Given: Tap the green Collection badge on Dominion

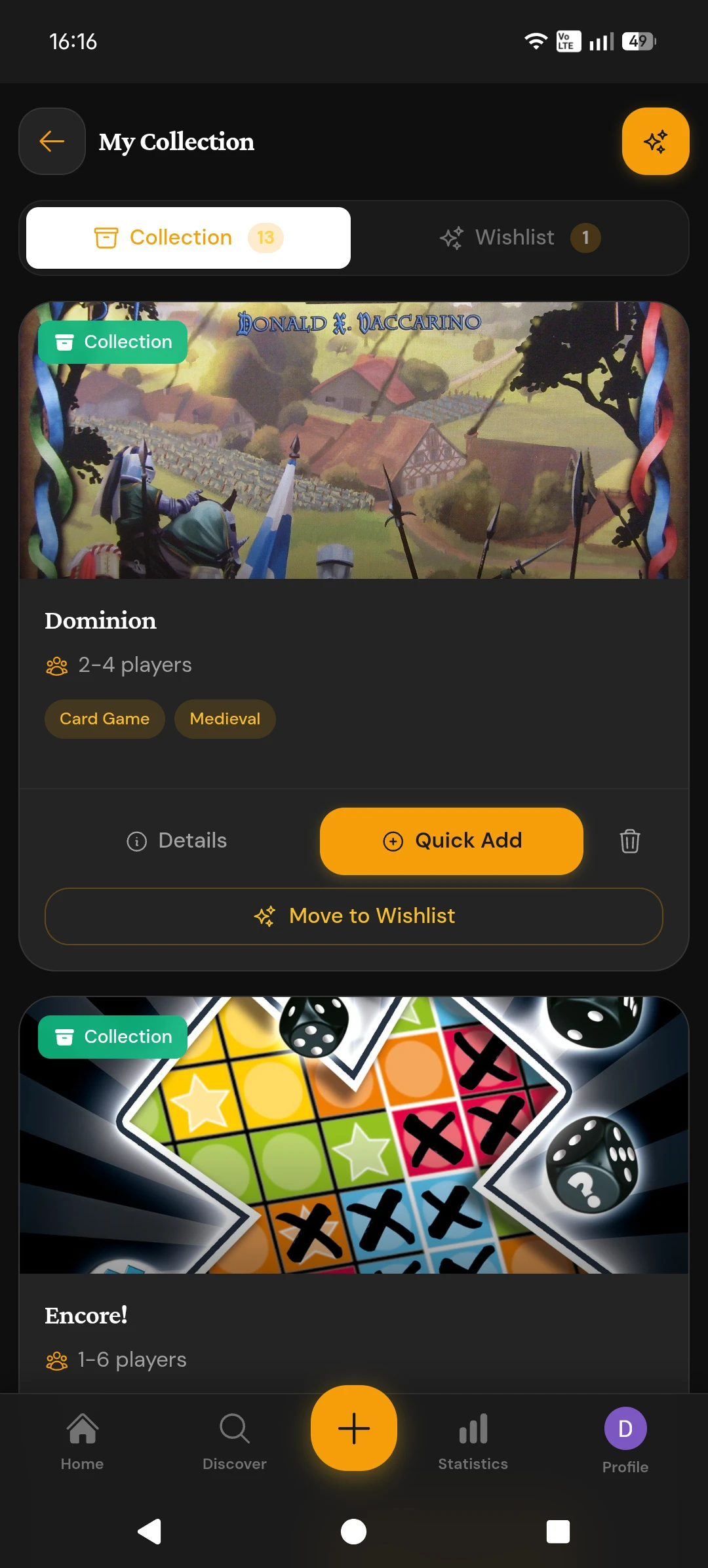Looking at the screenshot, I should coord(112,342).
